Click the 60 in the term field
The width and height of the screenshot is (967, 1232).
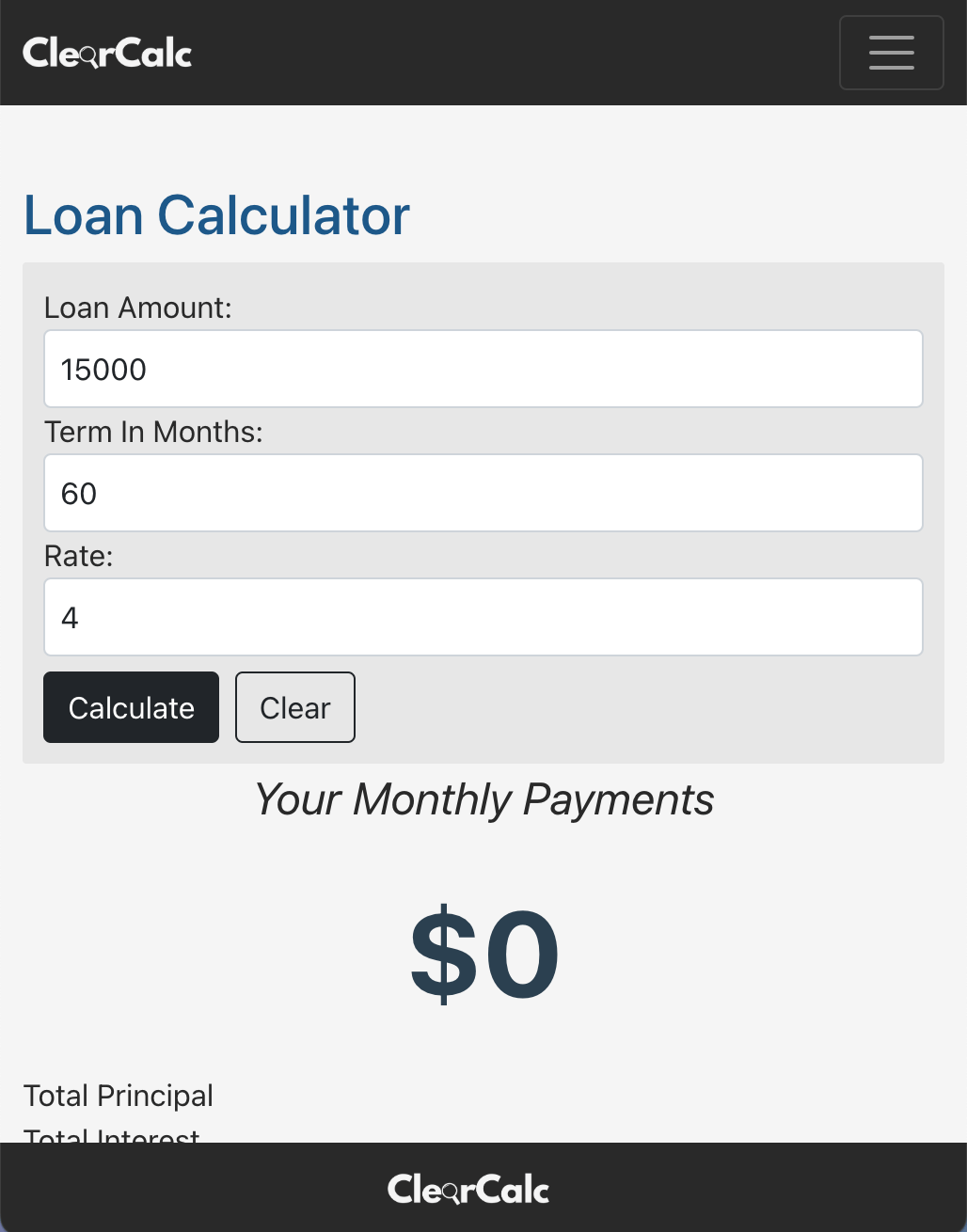(78, 493)
